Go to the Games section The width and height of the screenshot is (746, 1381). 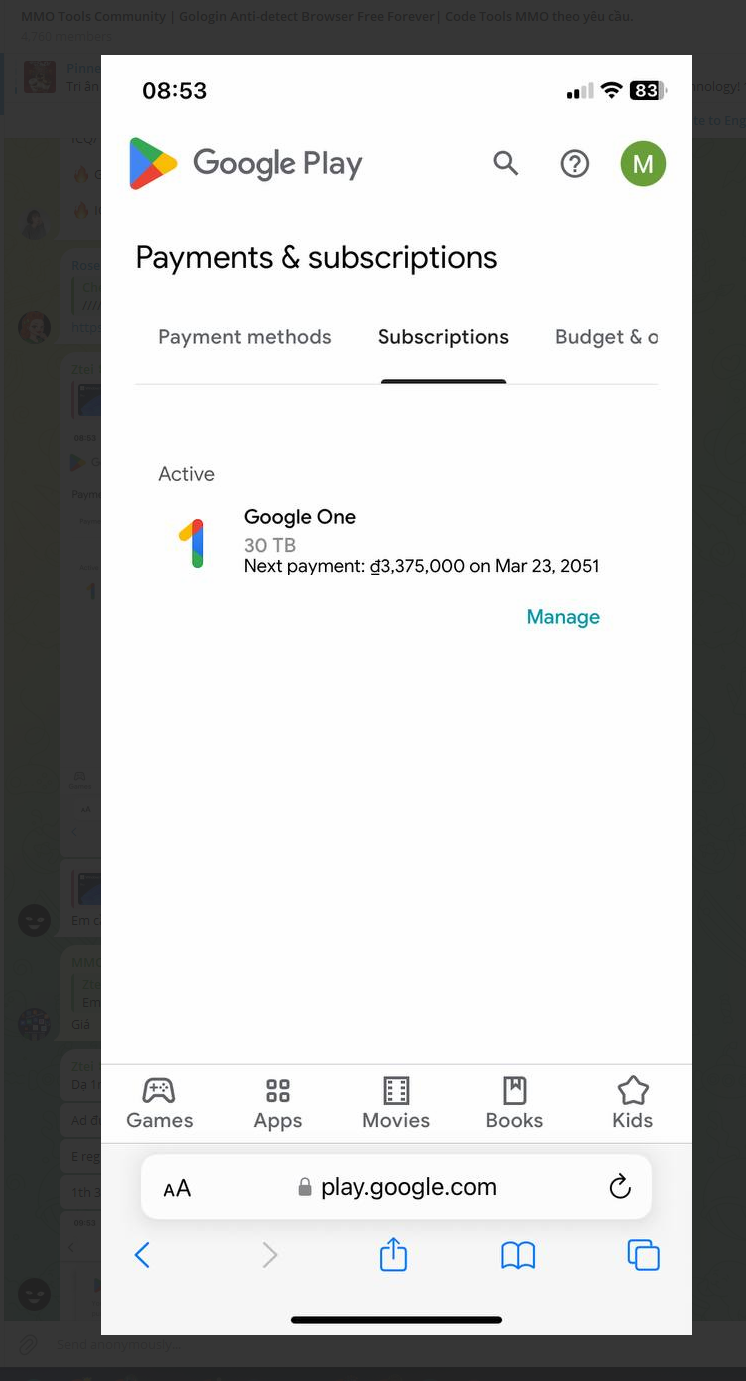(x=160, y=1104)
